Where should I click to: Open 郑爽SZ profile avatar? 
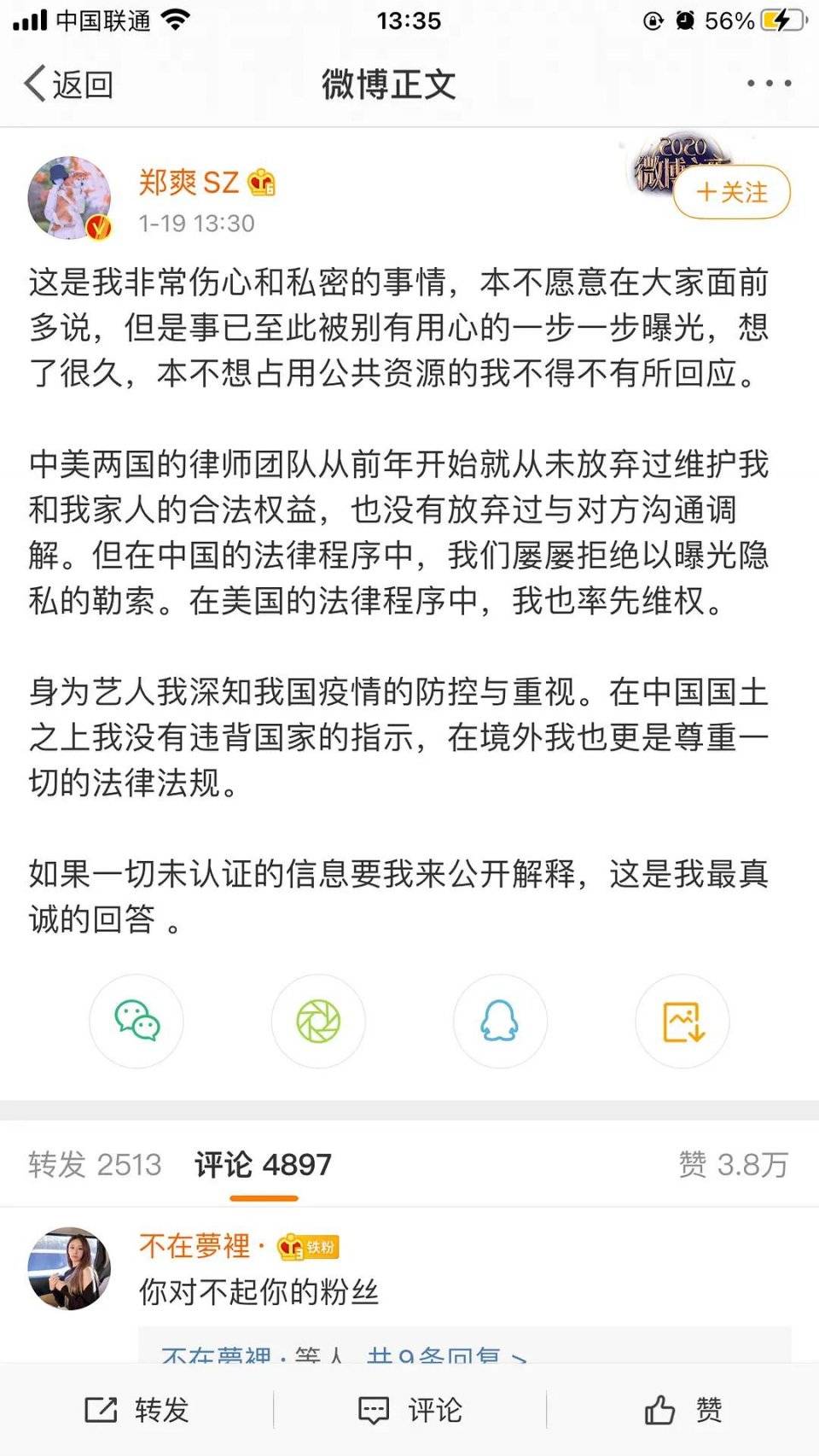coord(70,198)
